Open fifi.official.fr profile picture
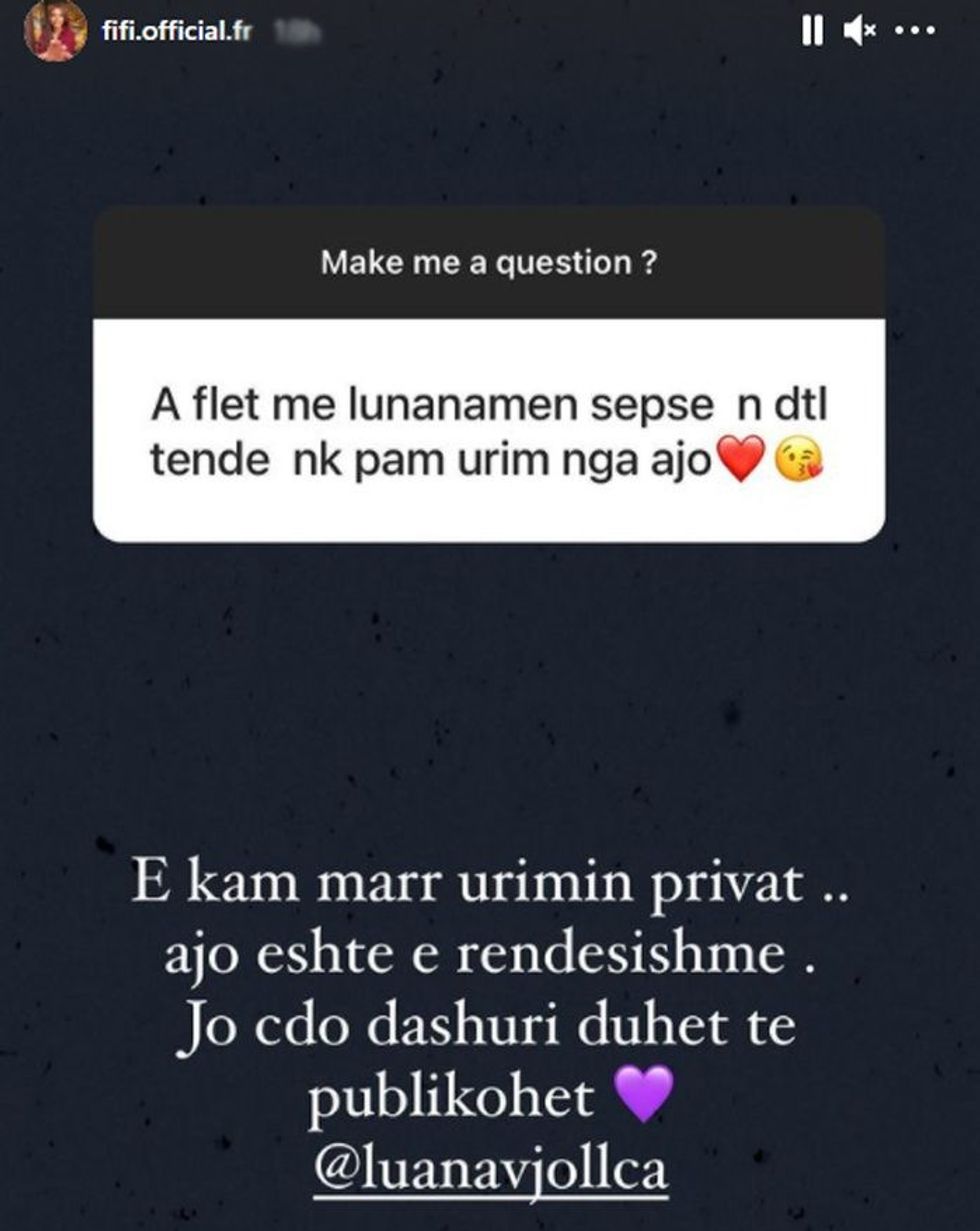 55,31
